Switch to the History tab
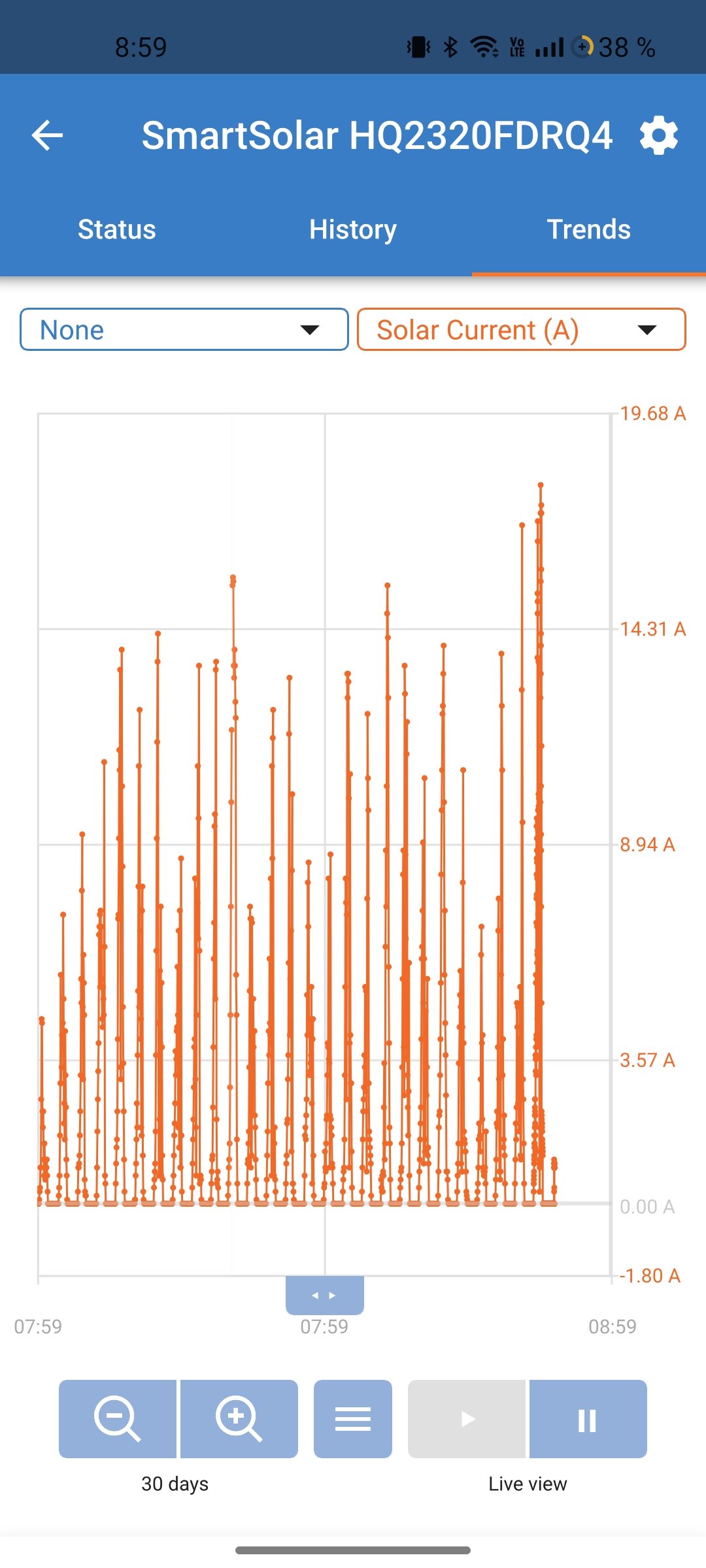Image resolution: width=706 pixels, height=1568 pixels. (353, 229)
